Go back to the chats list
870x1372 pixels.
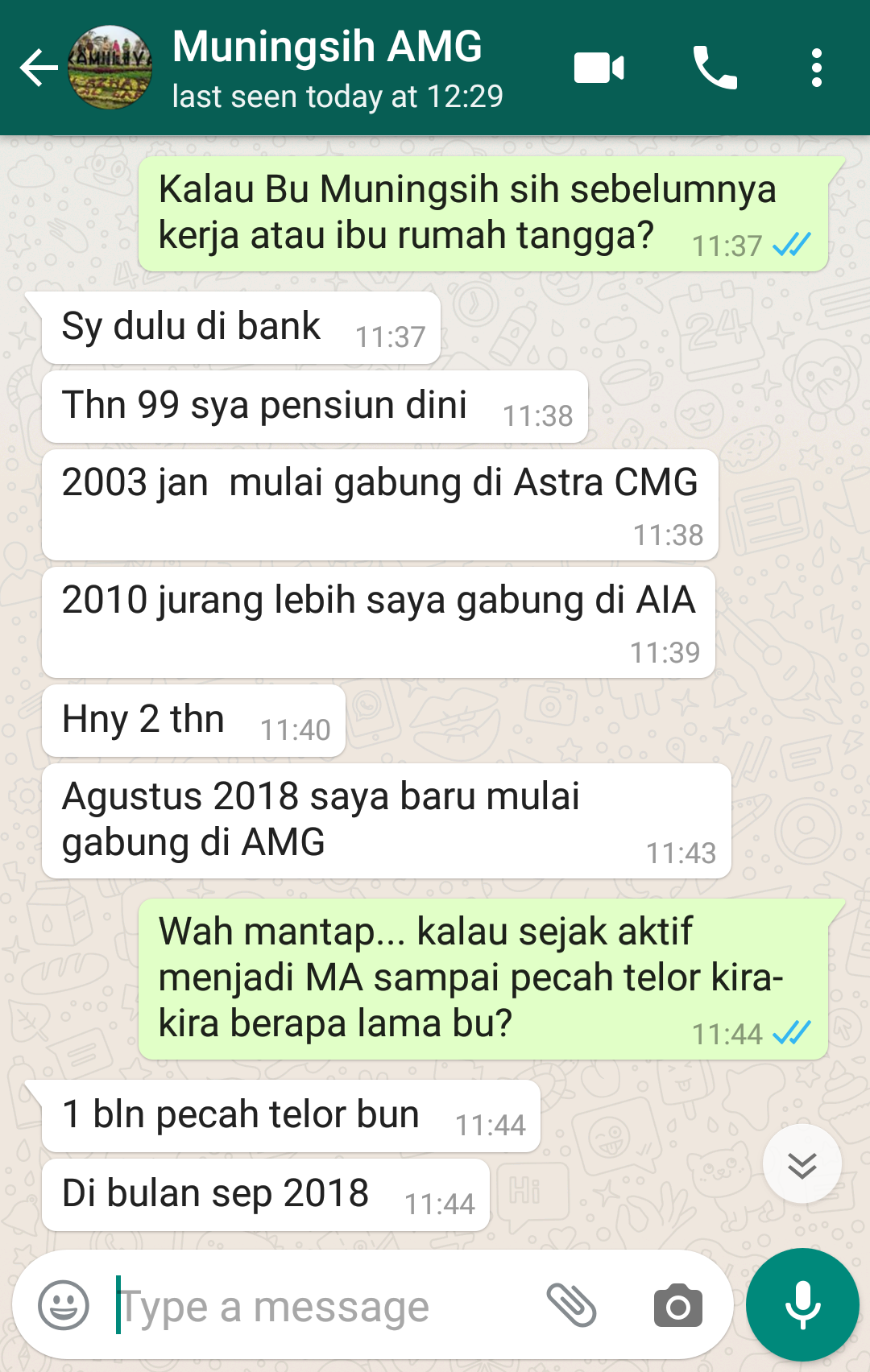[38, 68]
